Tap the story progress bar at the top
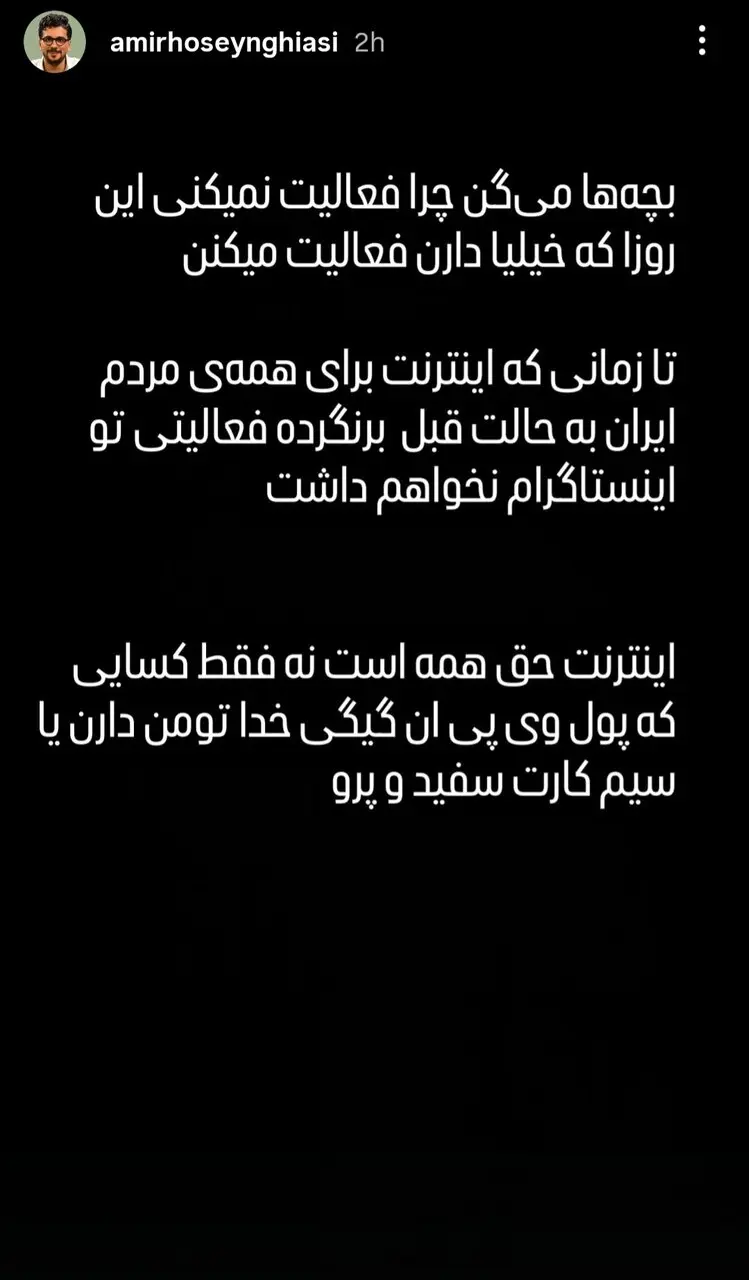This screenshot has width=749, height=1280. point(374,5)
